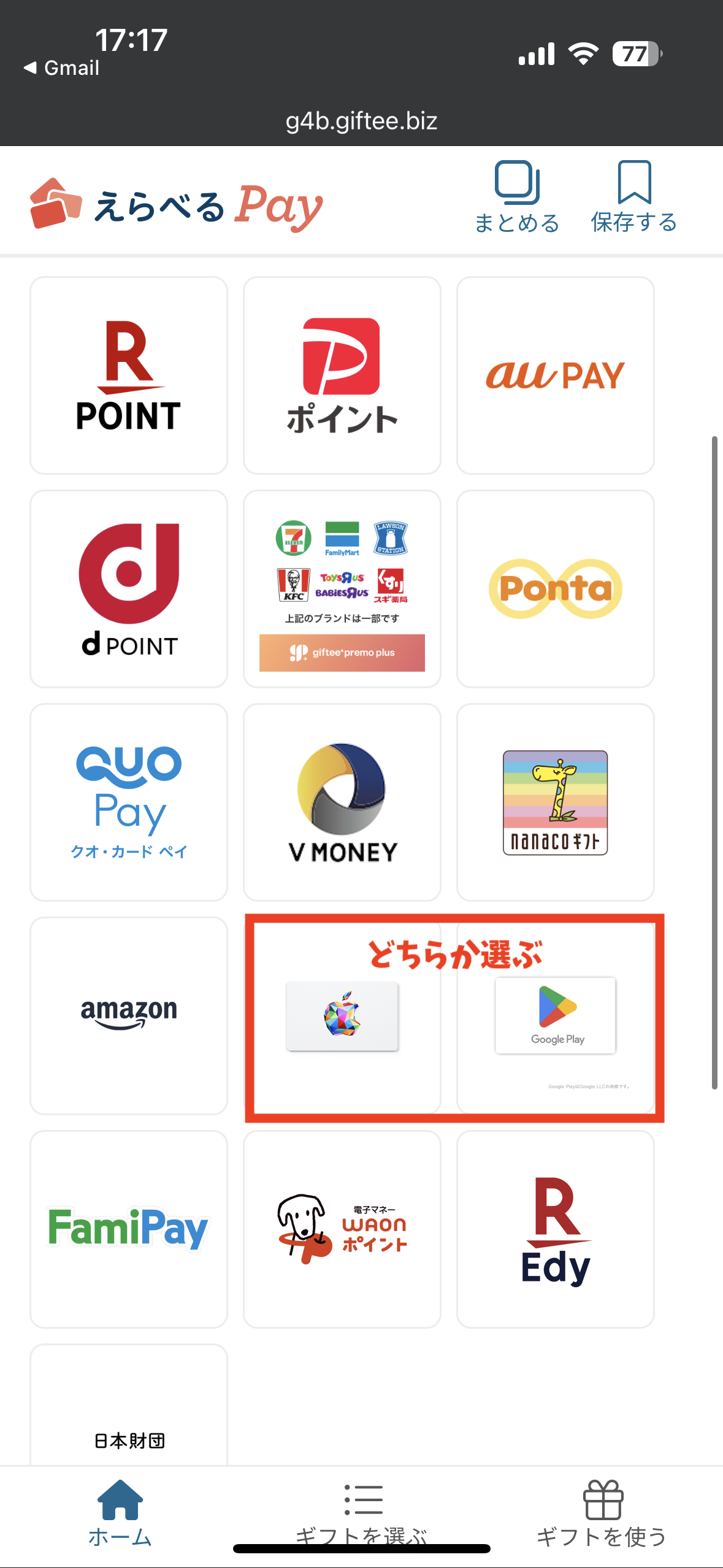
Task: Choose the Apple gift card
Action: pyautogui.click(x=342, y=1017)
